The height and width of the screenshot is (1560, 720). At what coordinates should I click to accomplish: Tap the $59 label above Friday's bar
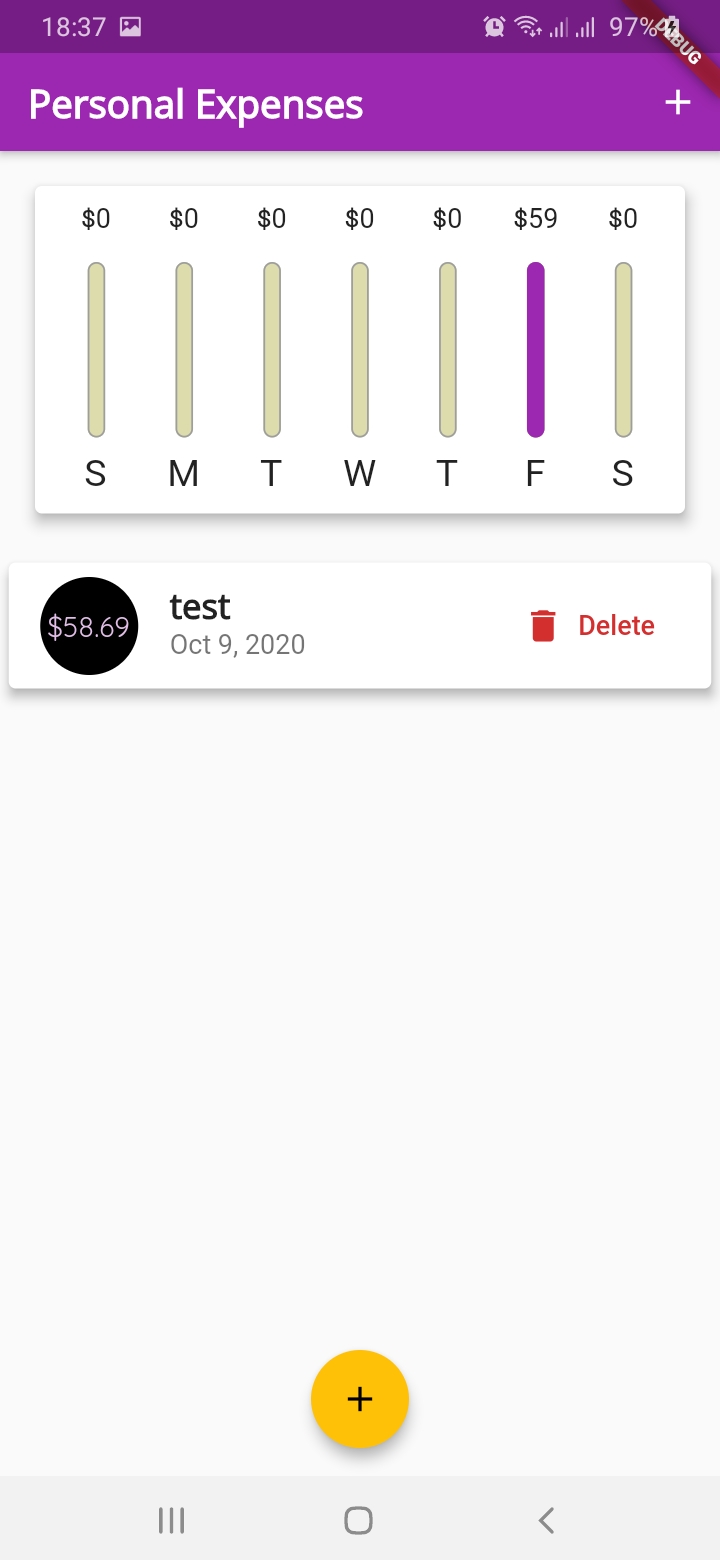point(535,218)
